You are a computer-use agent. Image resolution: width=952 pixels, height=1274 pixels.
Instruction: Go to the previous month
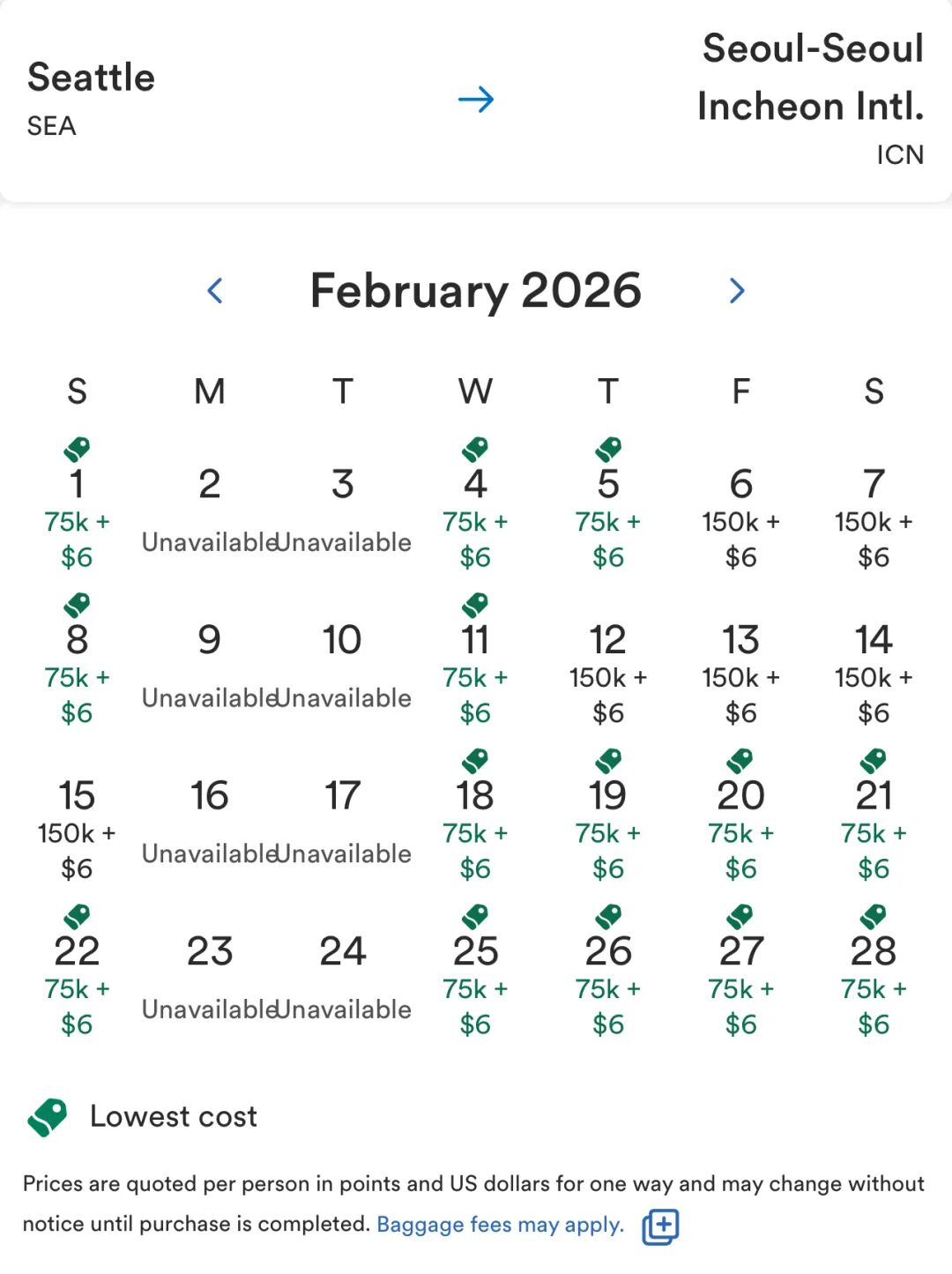(x=215, y=291)
